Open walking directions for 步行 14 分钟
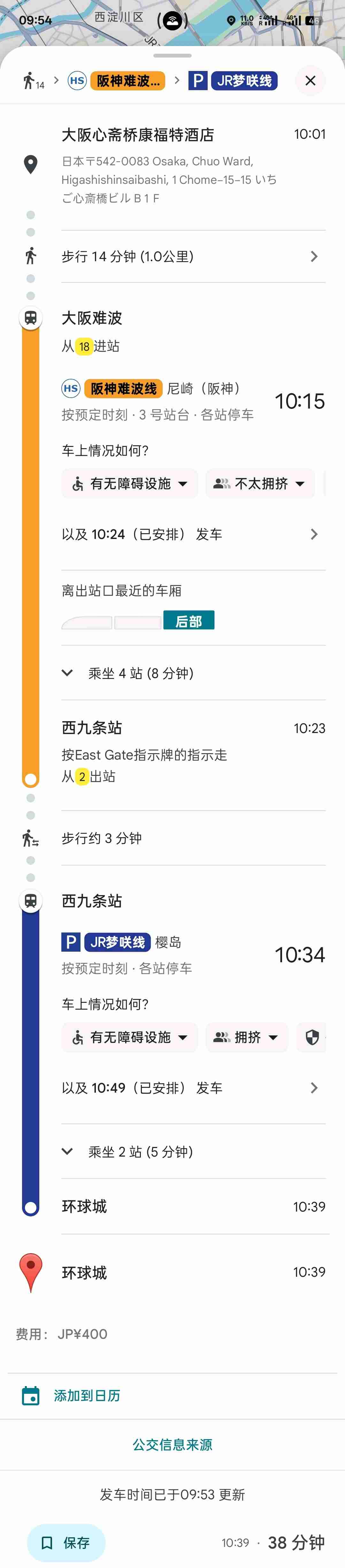 (x=193, y=257)
